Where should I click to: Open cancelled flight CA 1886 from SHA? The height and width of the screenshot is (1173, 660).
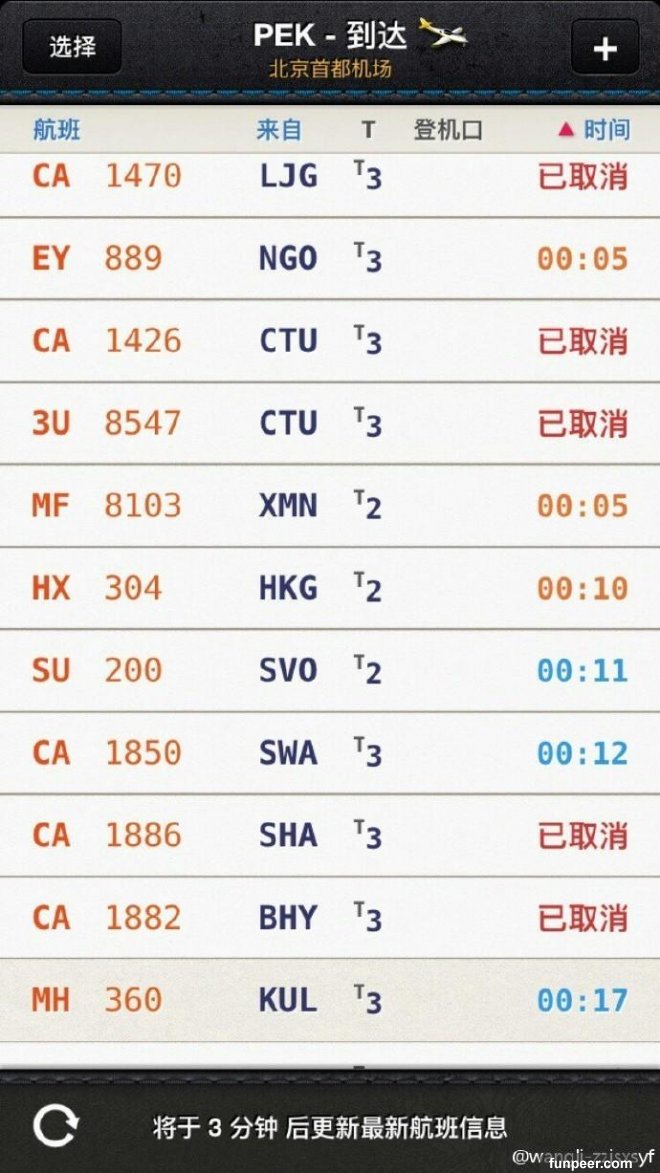(x=330, y=835)
